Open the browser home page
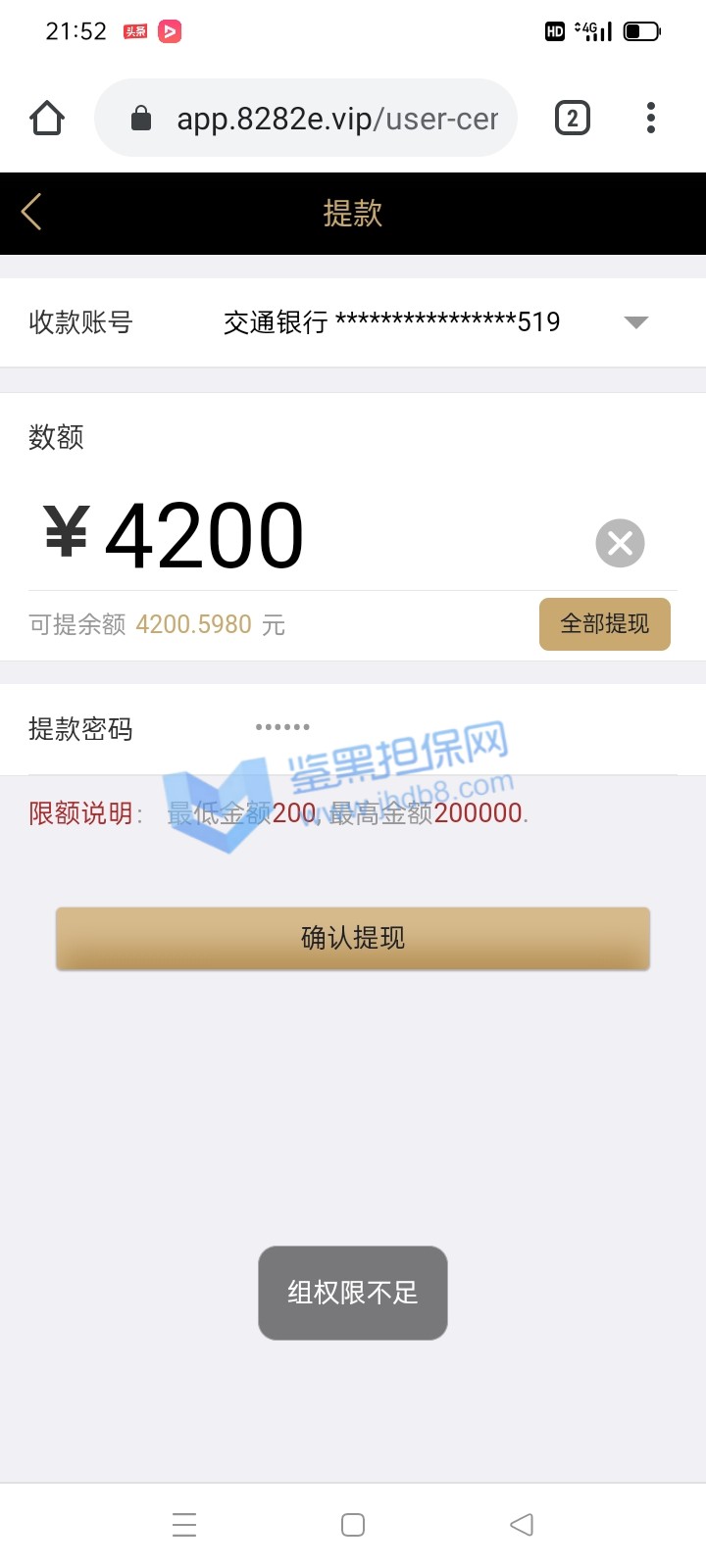The image size is (706, 1568). point(47,119)
